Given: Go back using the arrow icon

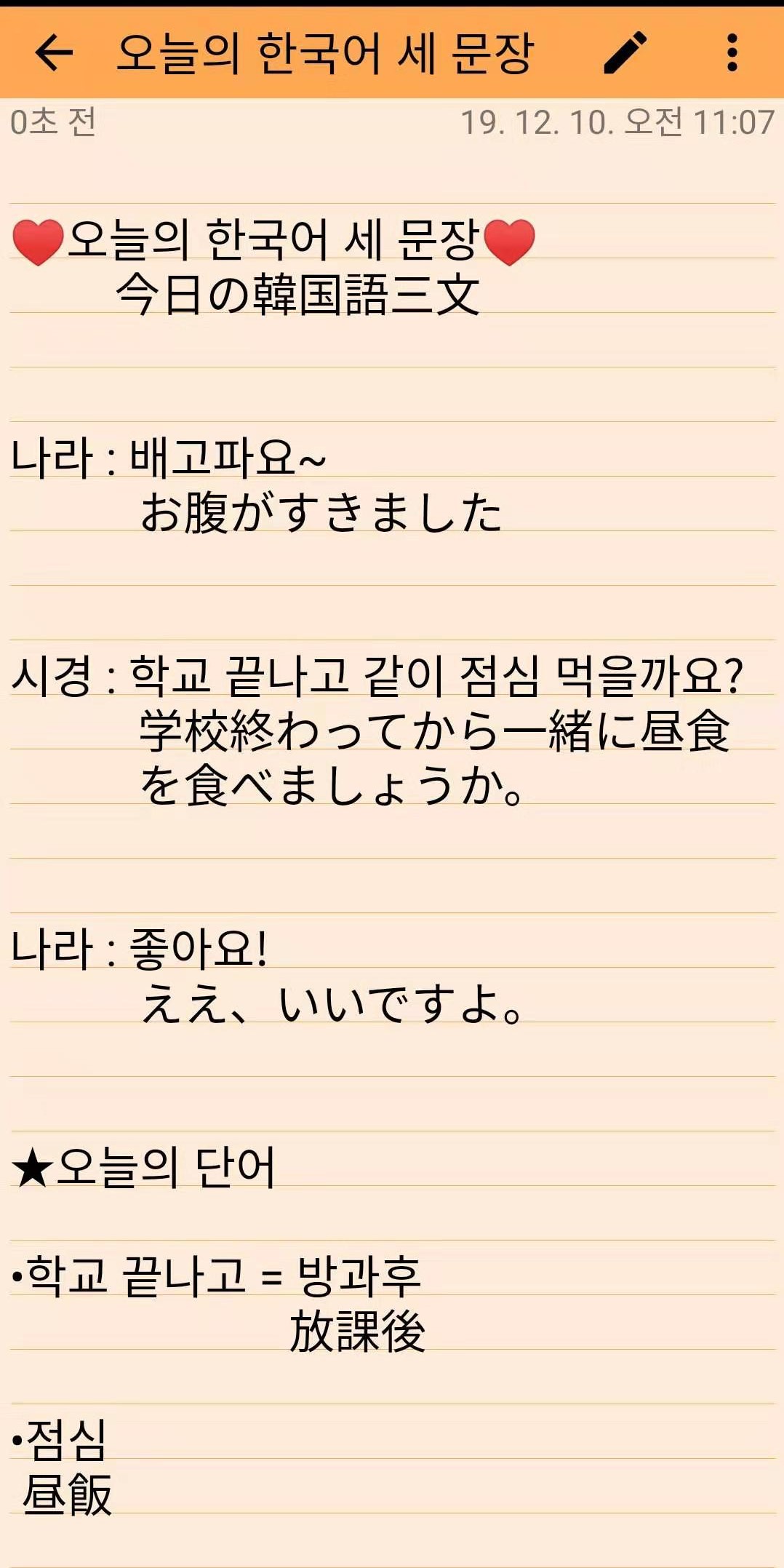Looking at the screenshot, I should point(54,53).
